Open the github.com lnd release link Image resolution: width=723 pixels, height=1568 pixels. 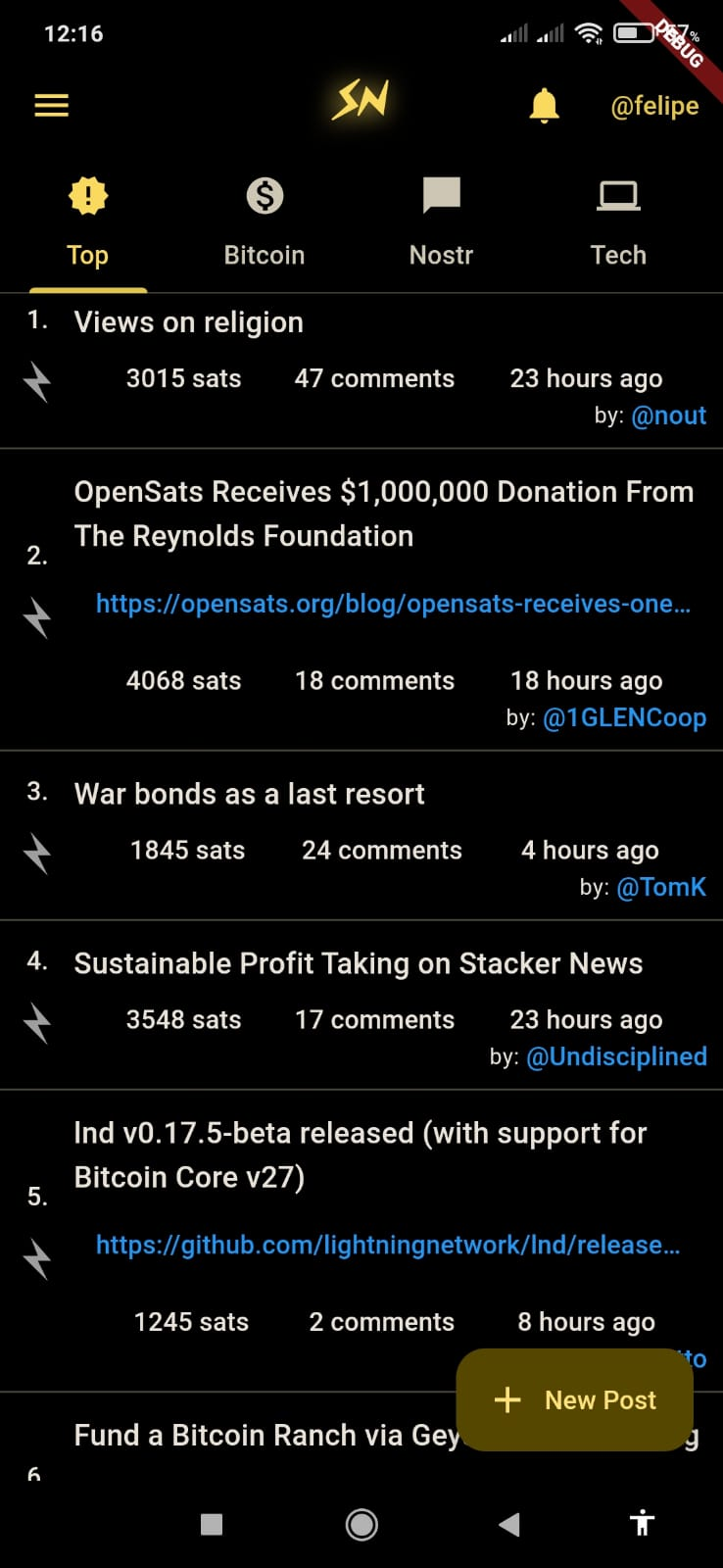tap(388, 1245)
